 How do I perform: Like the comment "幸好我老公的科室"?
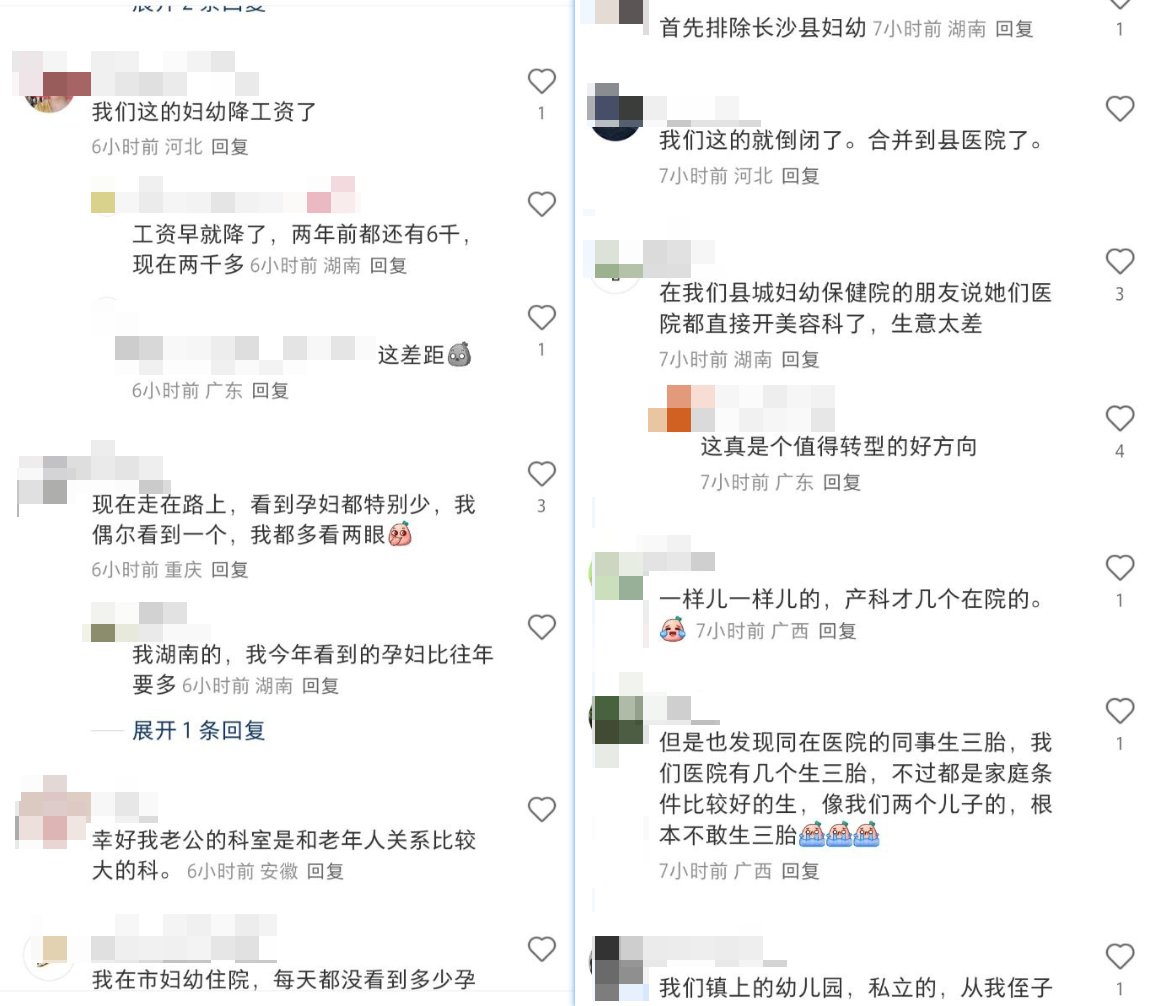(541, 808)
